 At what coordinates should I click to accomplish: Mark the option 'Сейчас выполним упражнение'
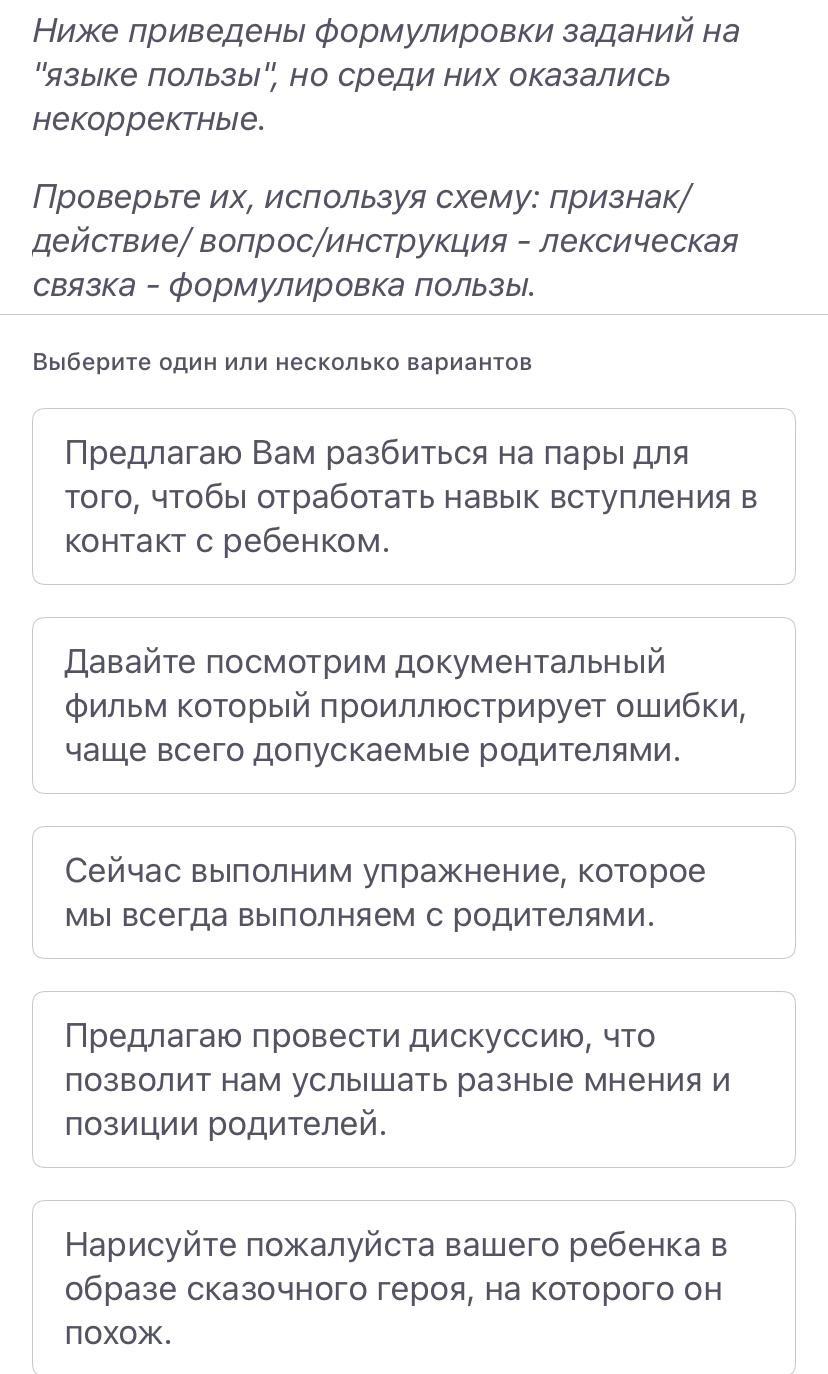pyautogui.click(x=414, y=892)
